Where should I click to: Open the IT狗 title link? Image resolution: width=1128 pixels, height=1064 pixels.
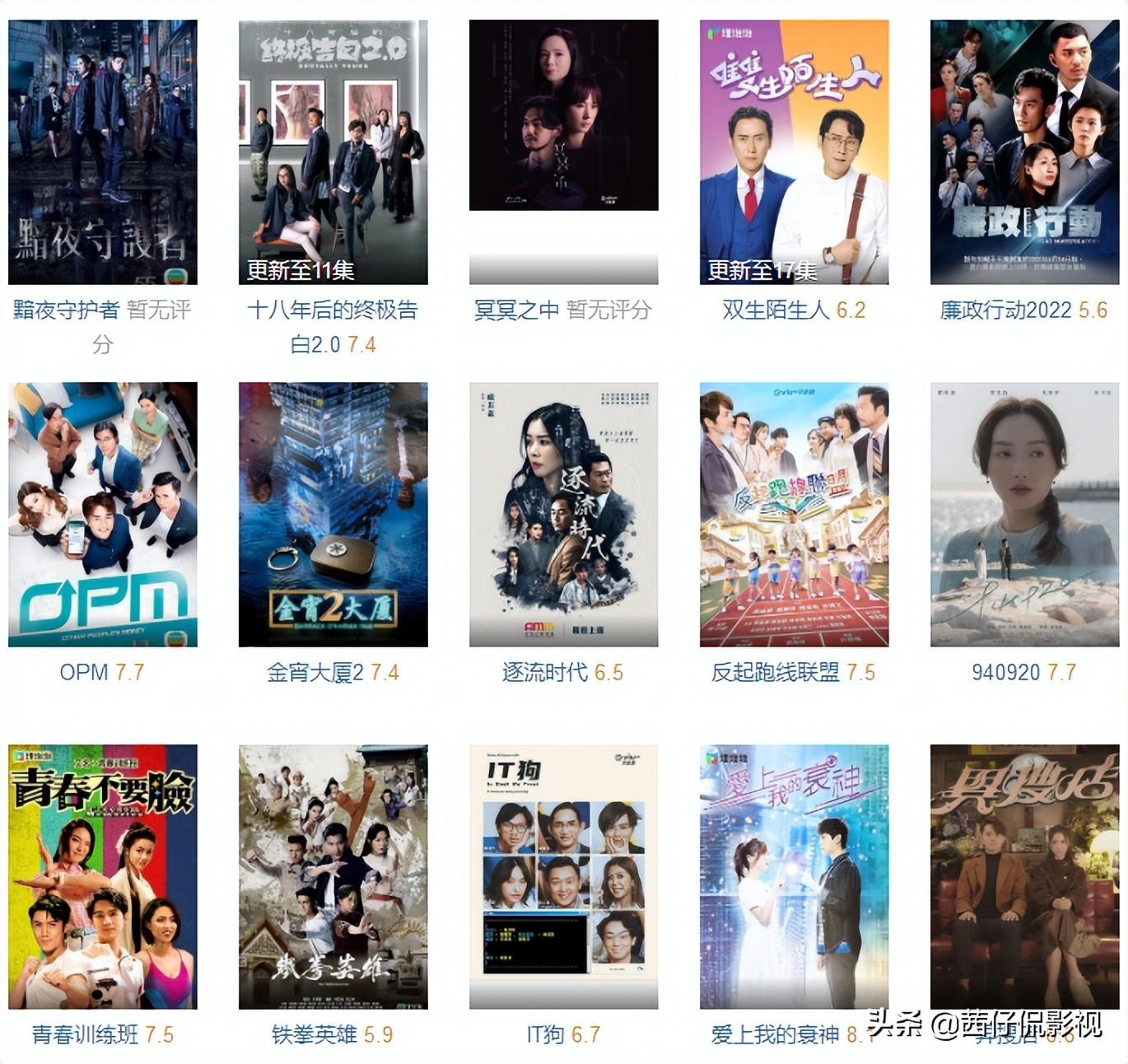coord(545,1035)
